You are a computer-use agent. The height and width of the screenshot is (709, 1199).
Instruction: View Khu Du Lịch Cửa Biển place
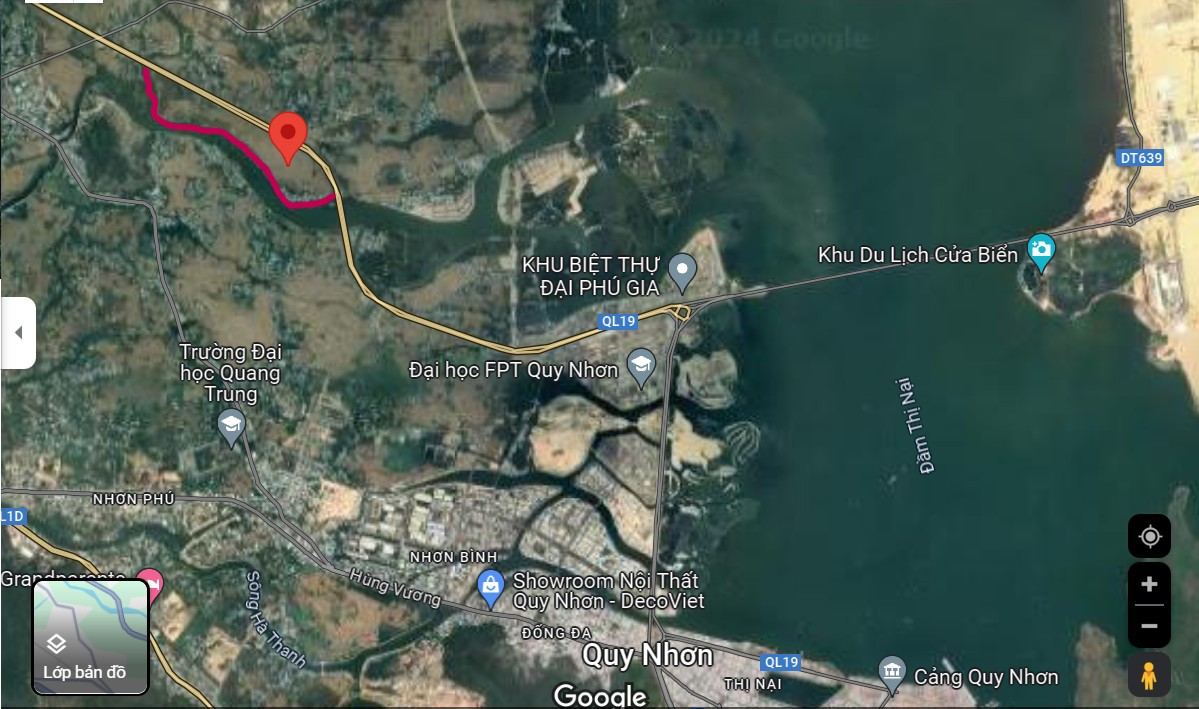1041,252
